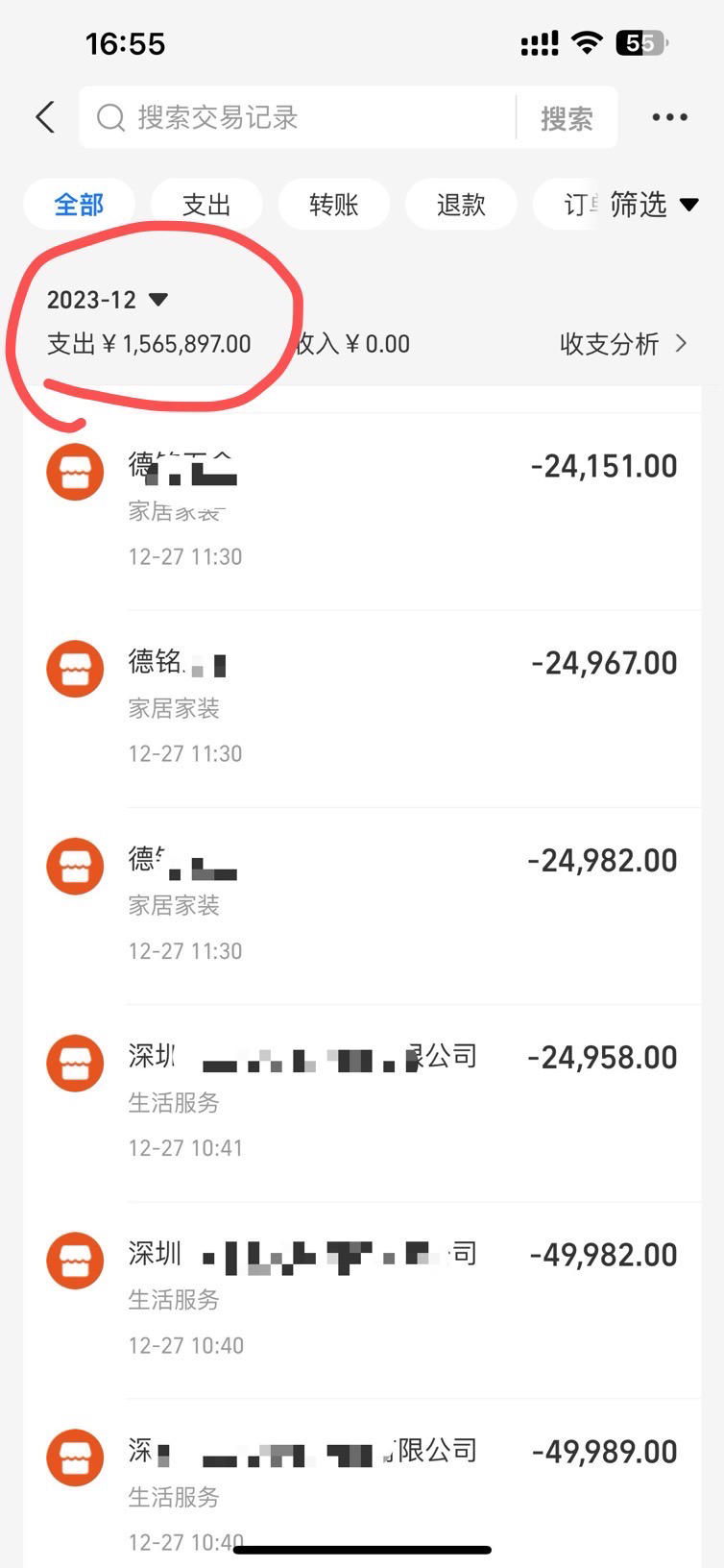
Task: Open the -49,982.00 transaction
Action: (362, 1300)
